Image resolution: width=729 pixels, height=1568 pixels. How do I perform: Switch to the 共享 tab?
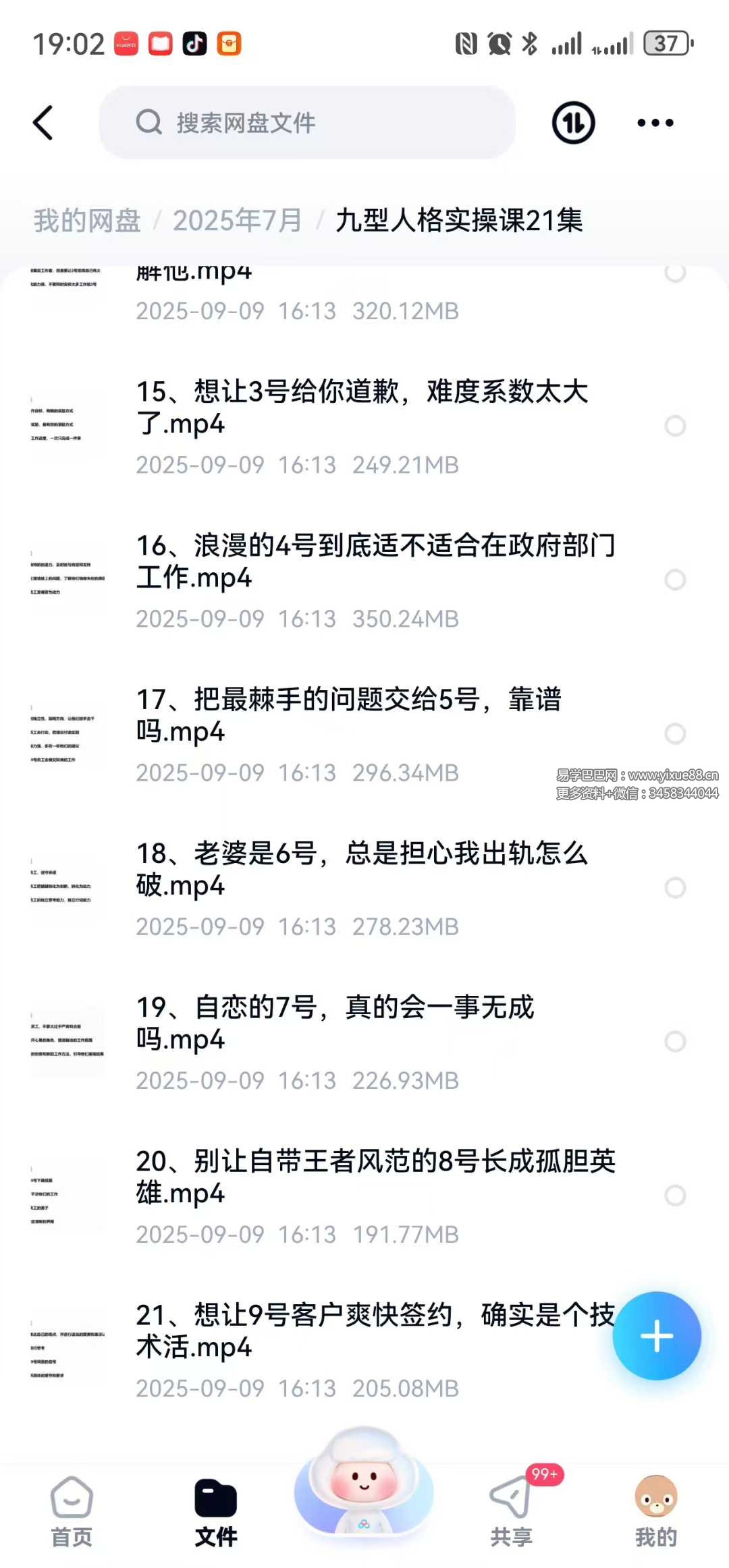click(512, 1513)
